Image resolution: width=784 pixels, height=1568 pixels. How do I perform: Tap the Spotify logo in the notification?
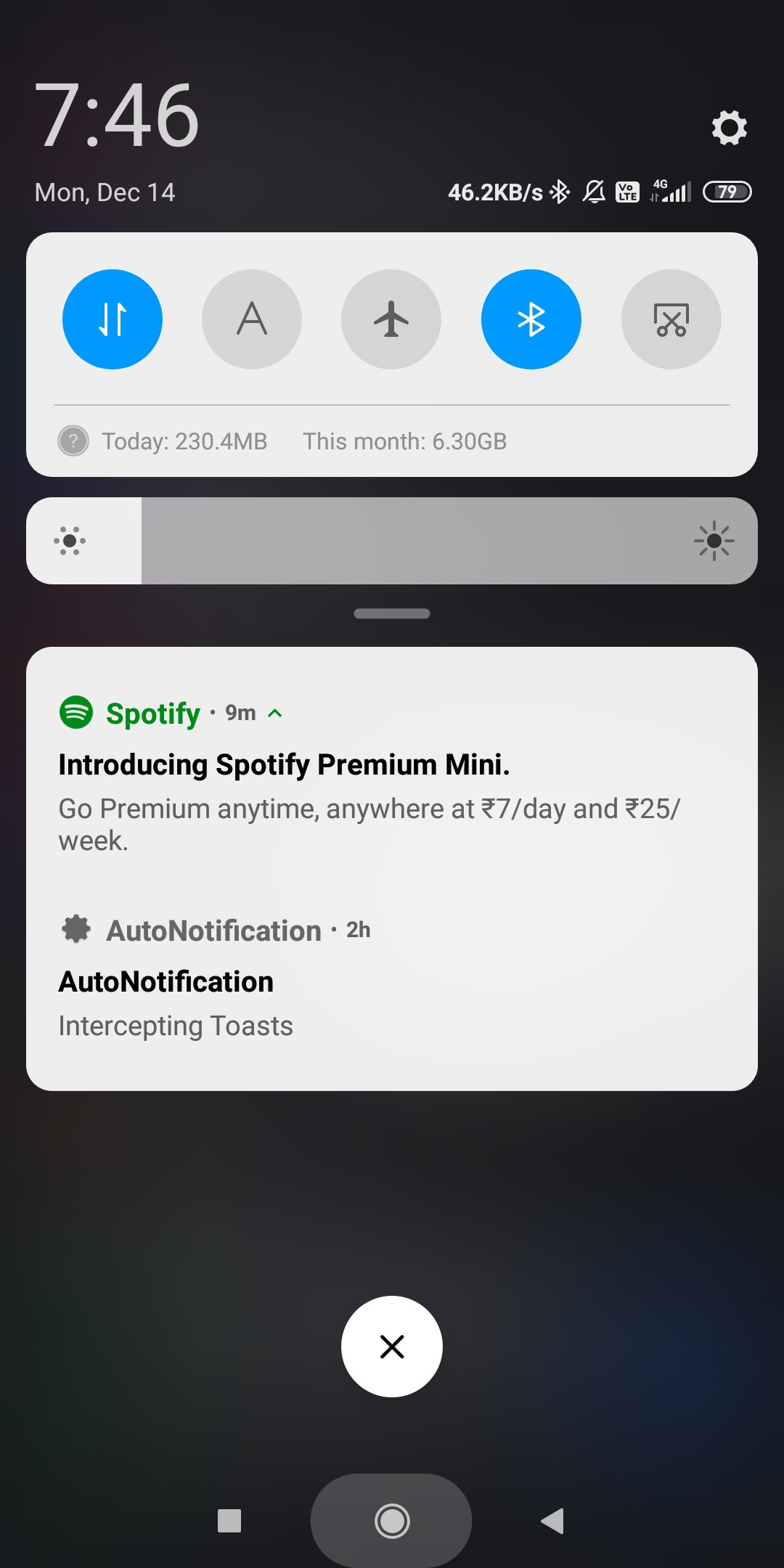[x=78, y=713]
